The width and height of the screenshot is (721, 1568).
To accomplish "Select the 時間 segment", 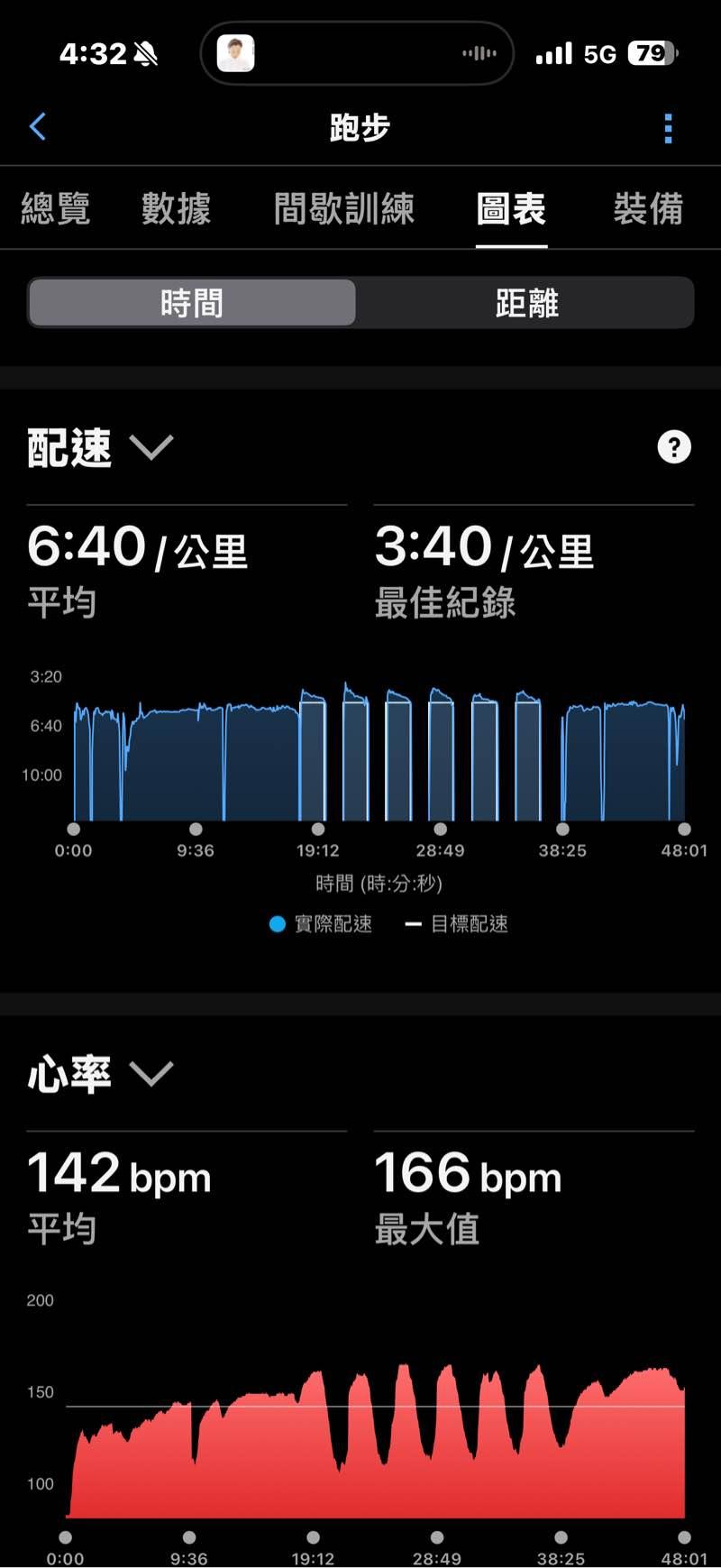I will point(192,303).
